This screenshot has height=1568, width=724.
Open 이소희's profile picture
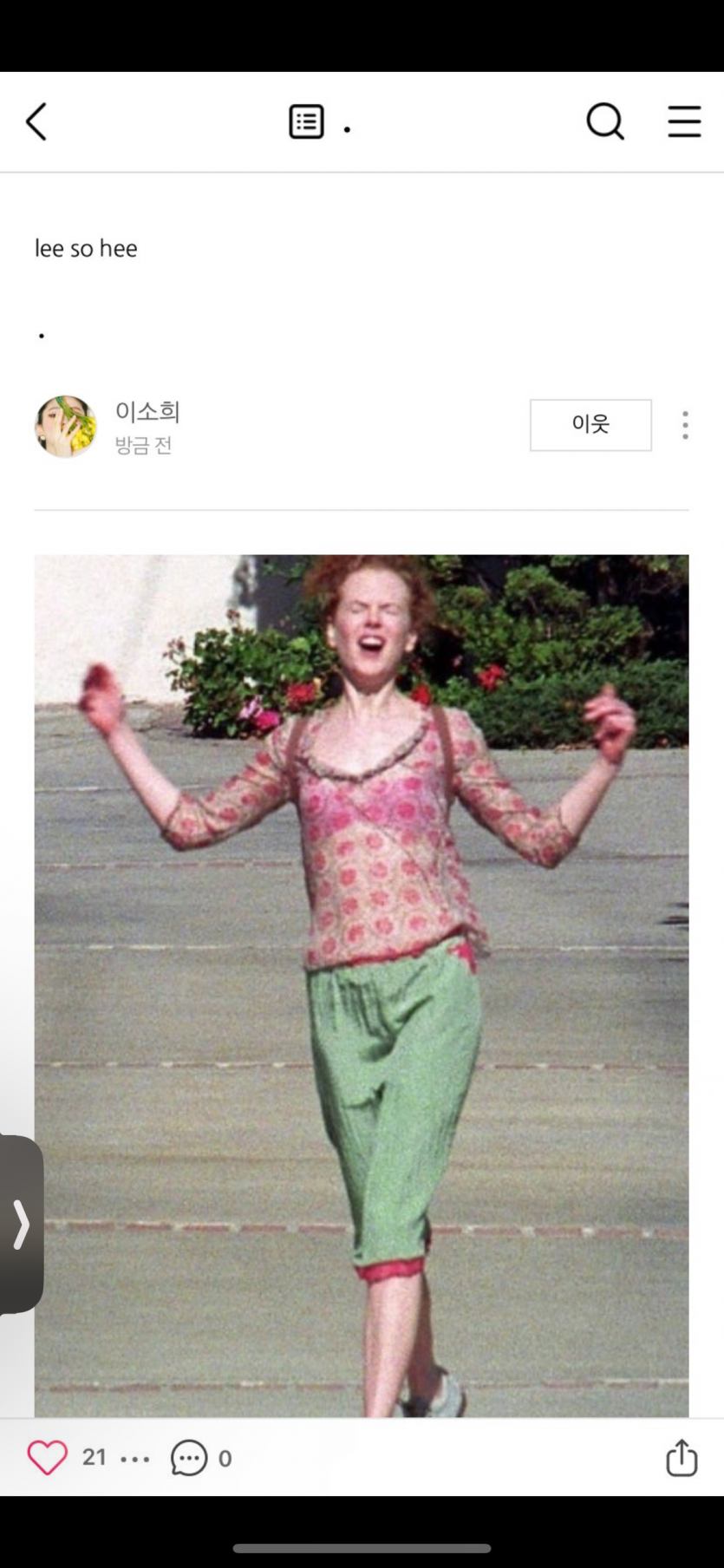click(x=65, y=426)
